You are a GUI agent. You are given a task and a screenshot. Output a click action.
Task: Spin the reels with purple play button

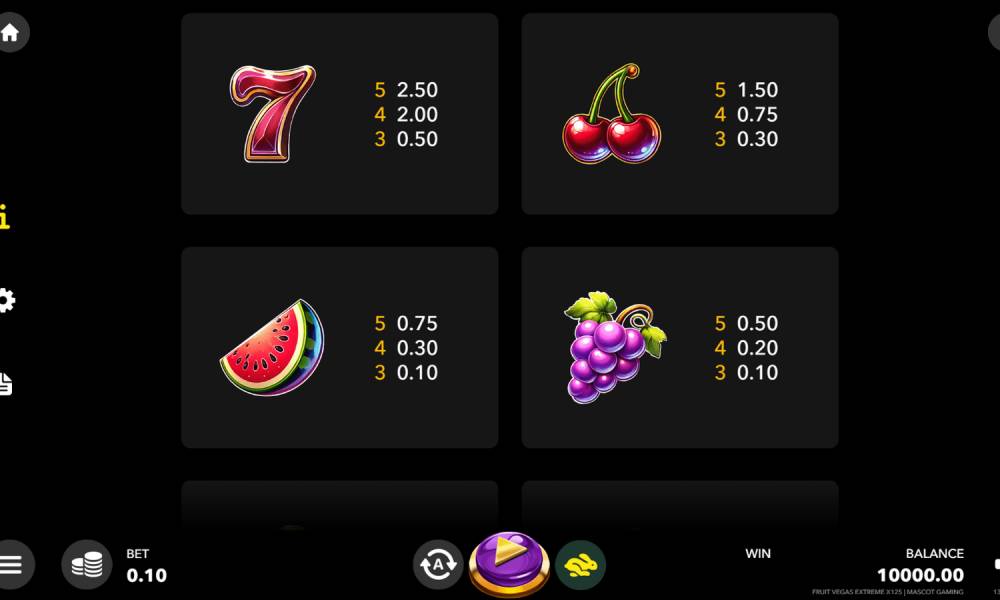[x=509, y=560]
